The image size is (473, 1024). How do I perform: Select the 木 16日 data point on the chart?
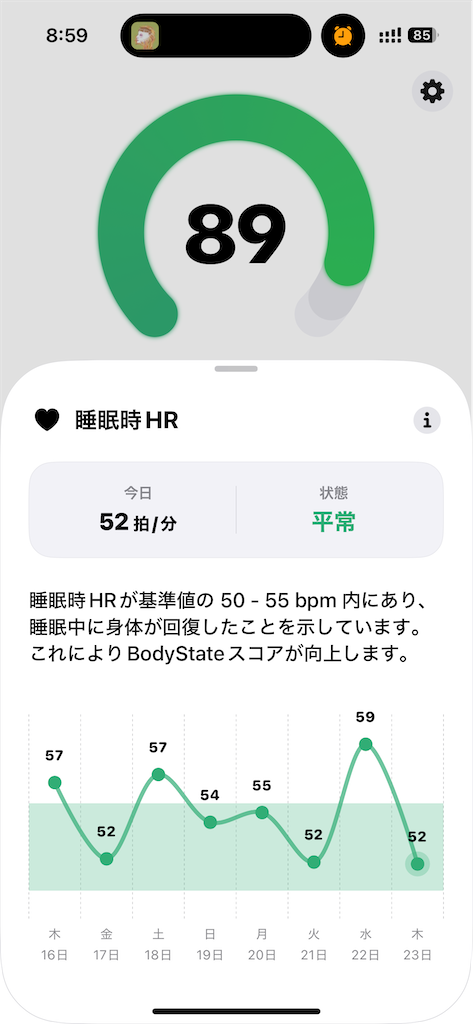point(55,782)
